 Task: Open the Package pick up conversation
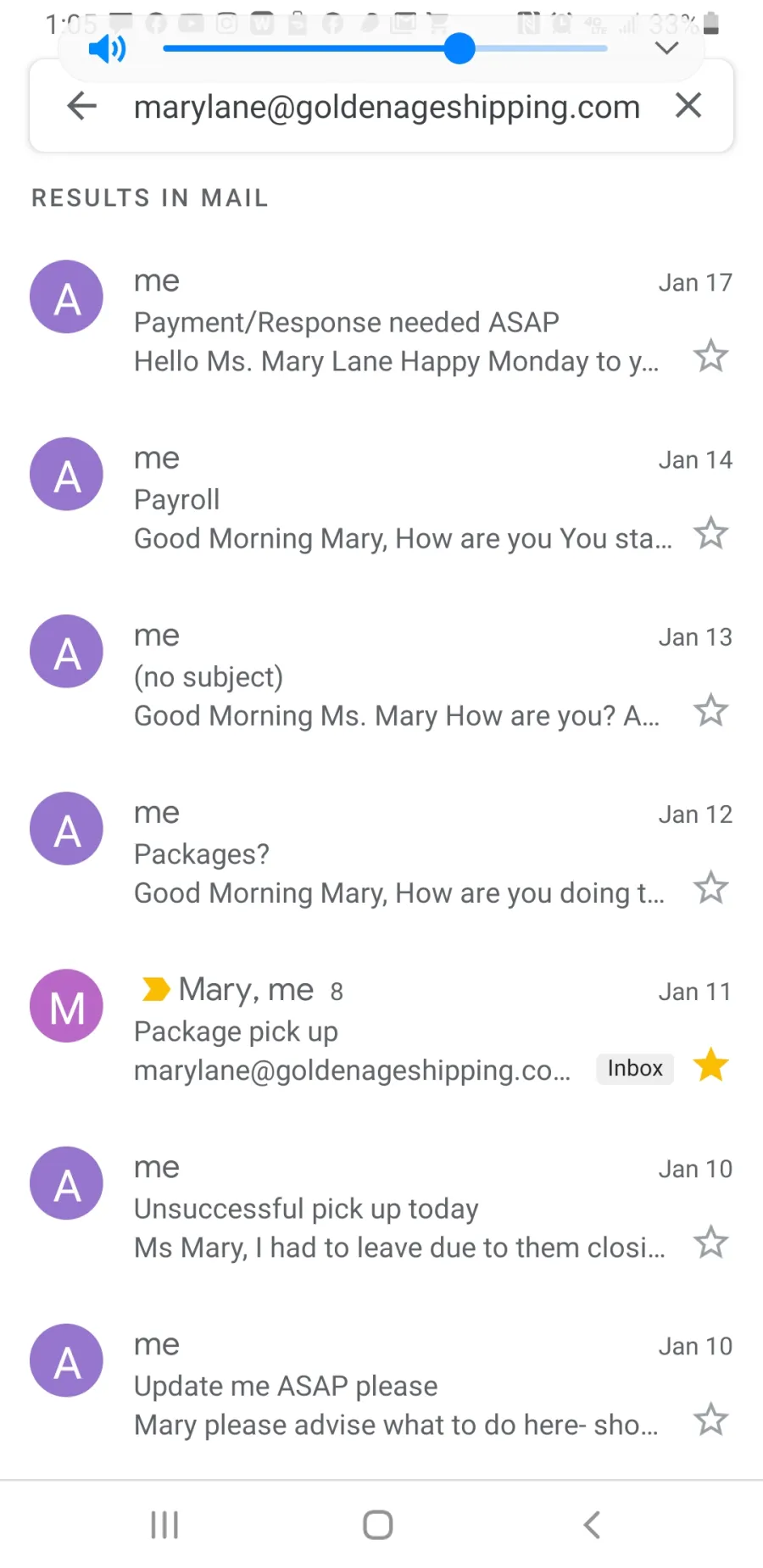tap(381, 1030)
